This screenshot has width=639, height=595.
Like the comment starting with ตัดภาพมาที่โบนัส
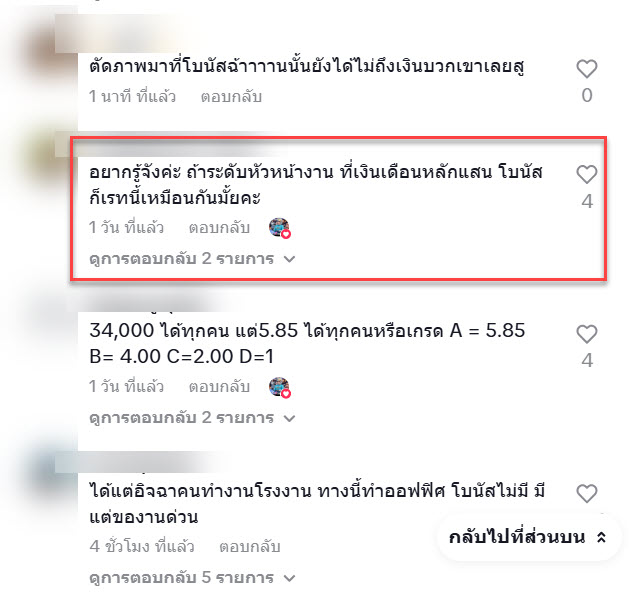click(587, 69)
